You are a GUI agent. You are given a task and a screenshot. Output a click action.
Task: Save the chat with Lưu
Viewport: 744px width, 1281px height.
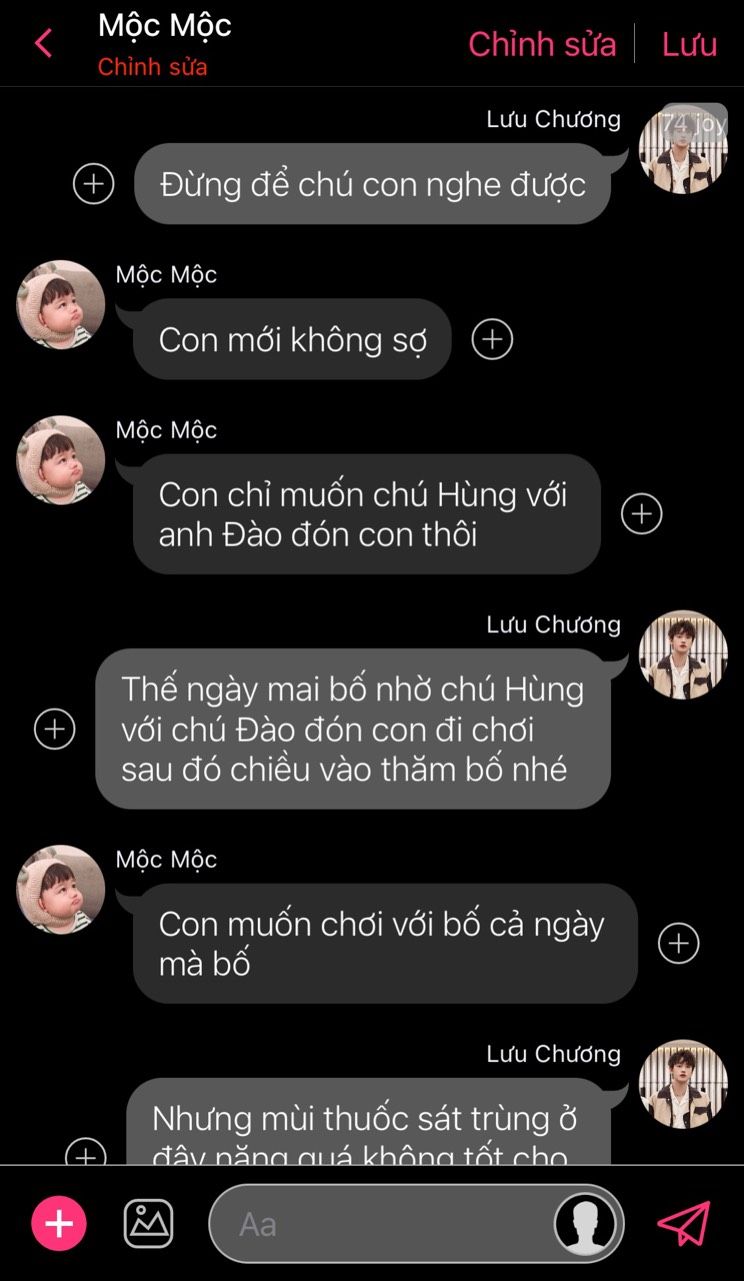click(689, 44)
